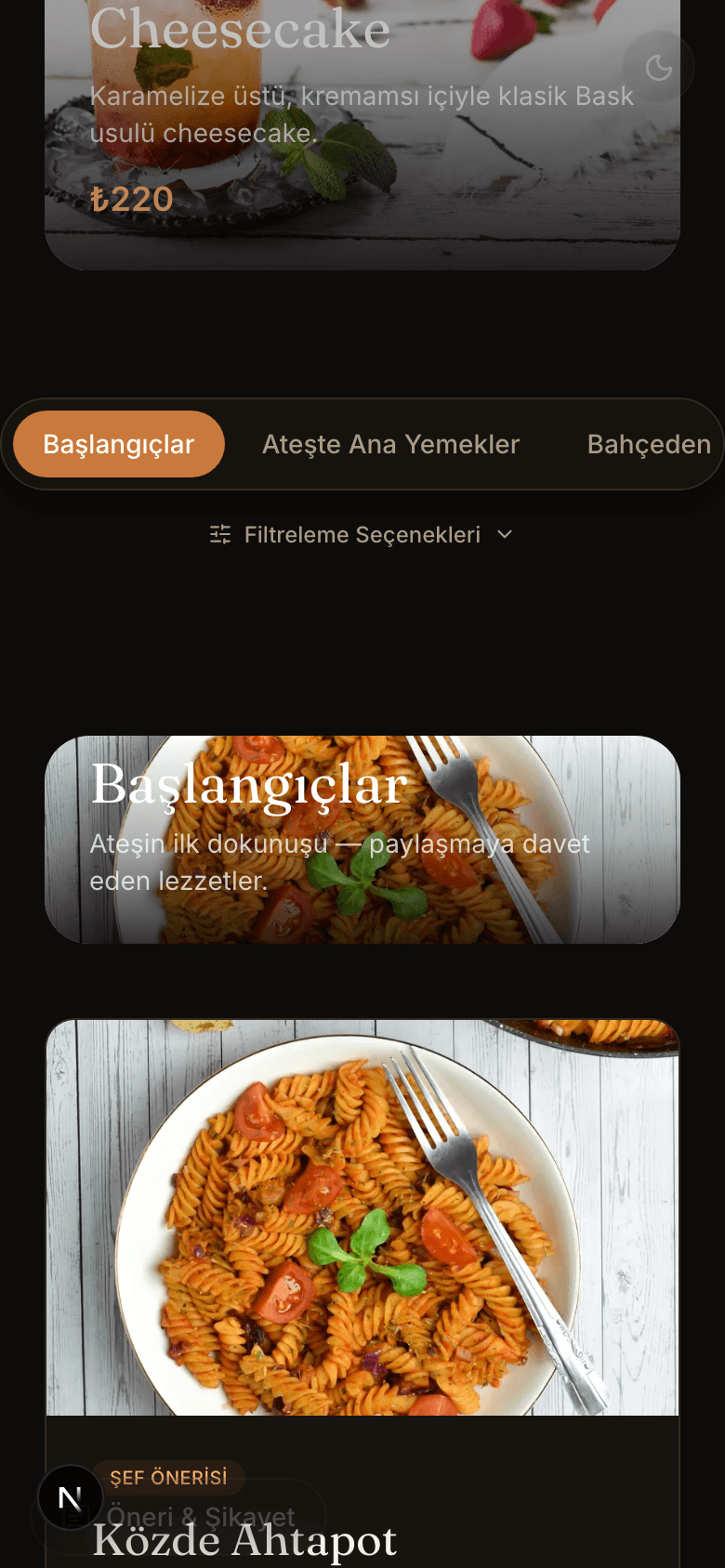Switch to Ateşte Ana Yemekler tab
The height and width of the screenshot is (1568, 725).
pos(390,444)
